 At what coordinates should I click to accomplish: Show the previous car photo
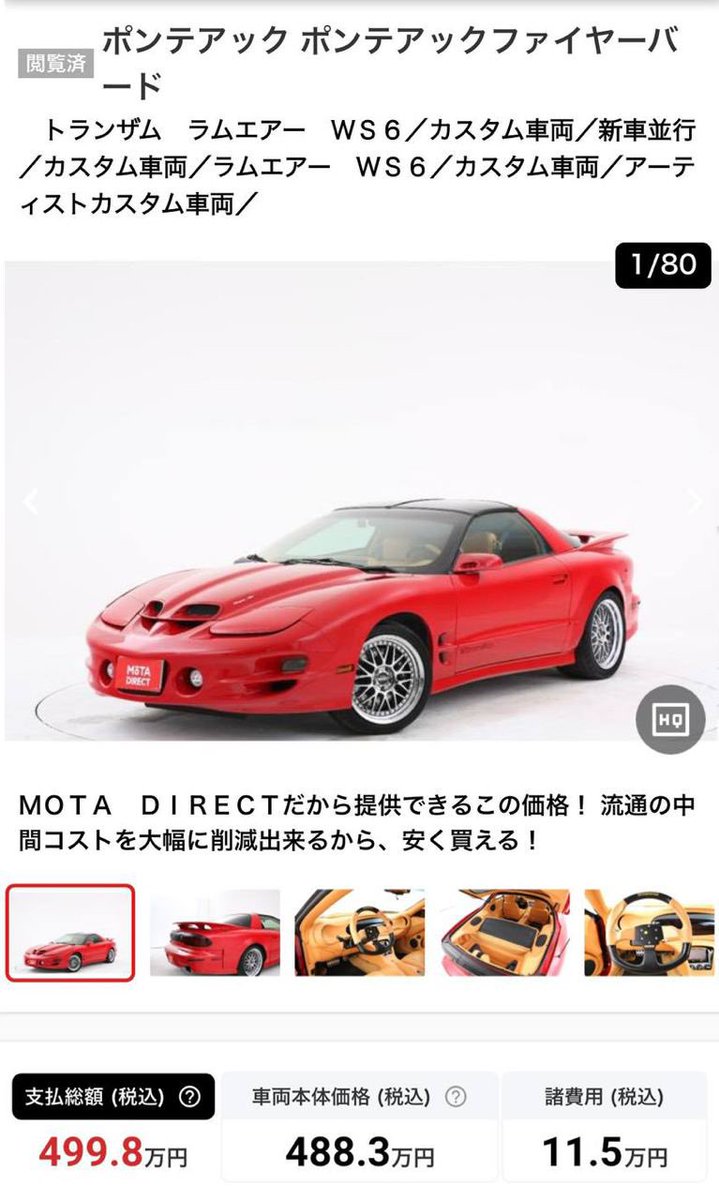pos(30,501)
